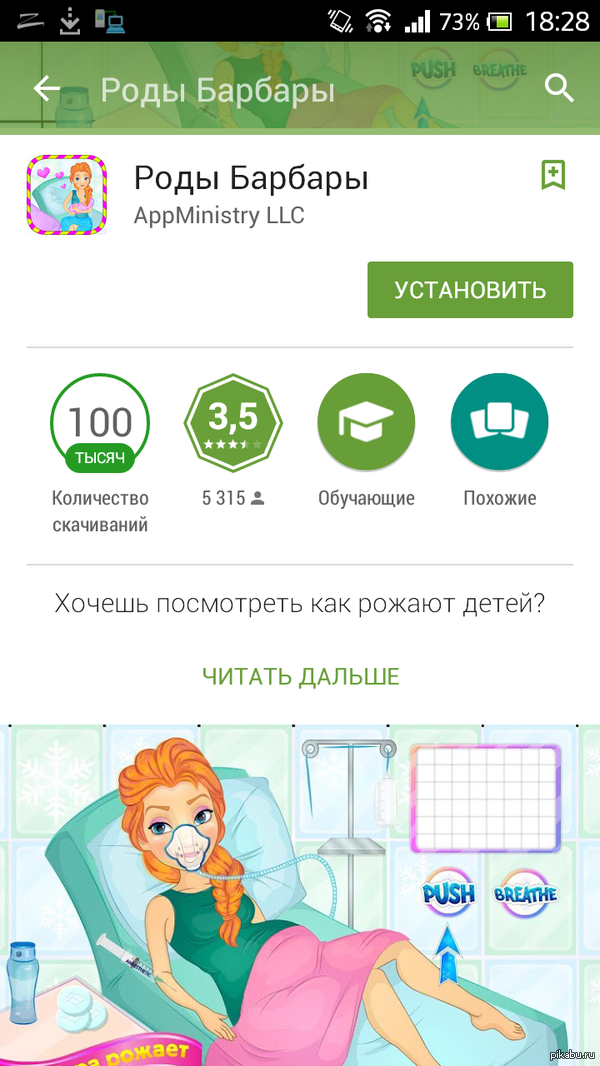Open the 3,5 rating badge

tap(232, 423)
